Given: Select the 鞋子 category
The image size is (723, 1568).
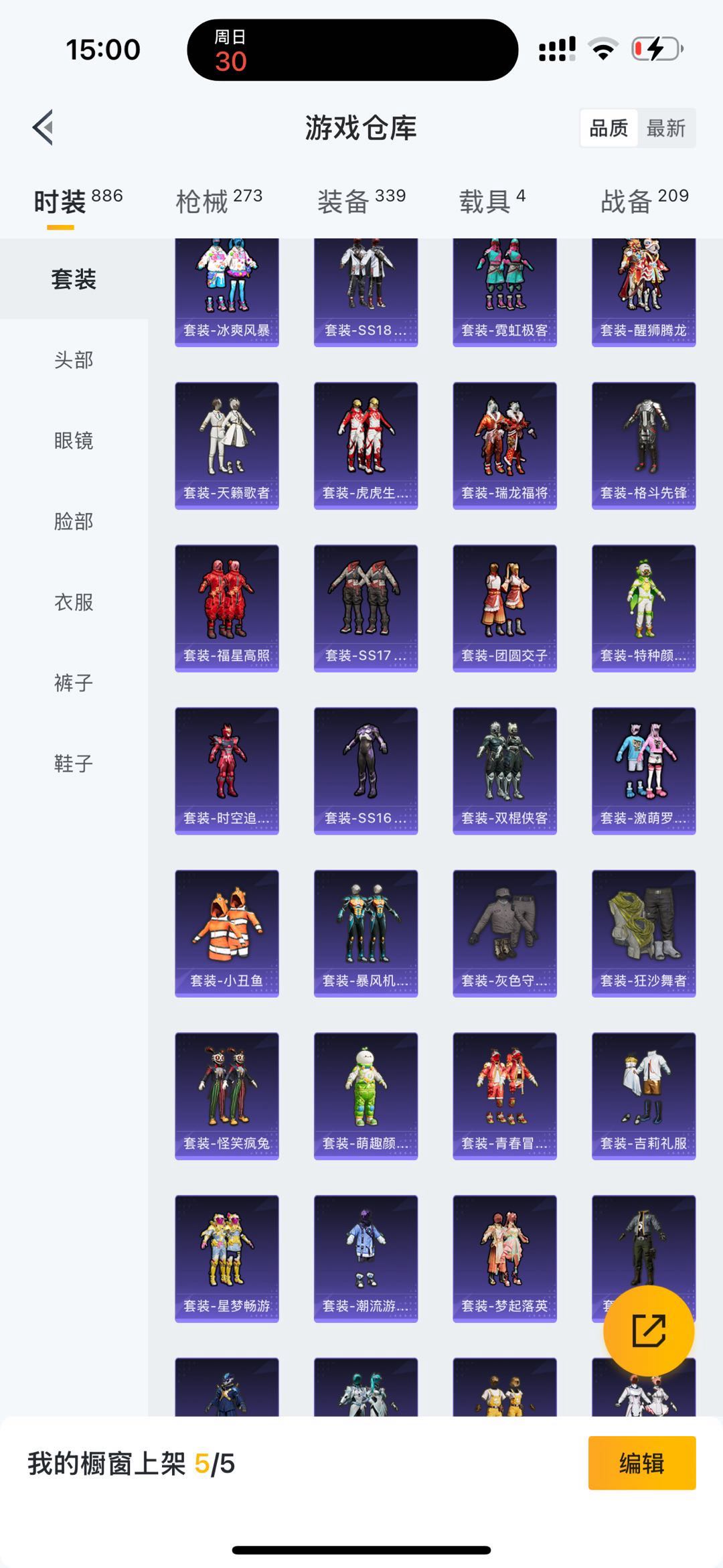Looking at the screenshot, I should (74, 764).
